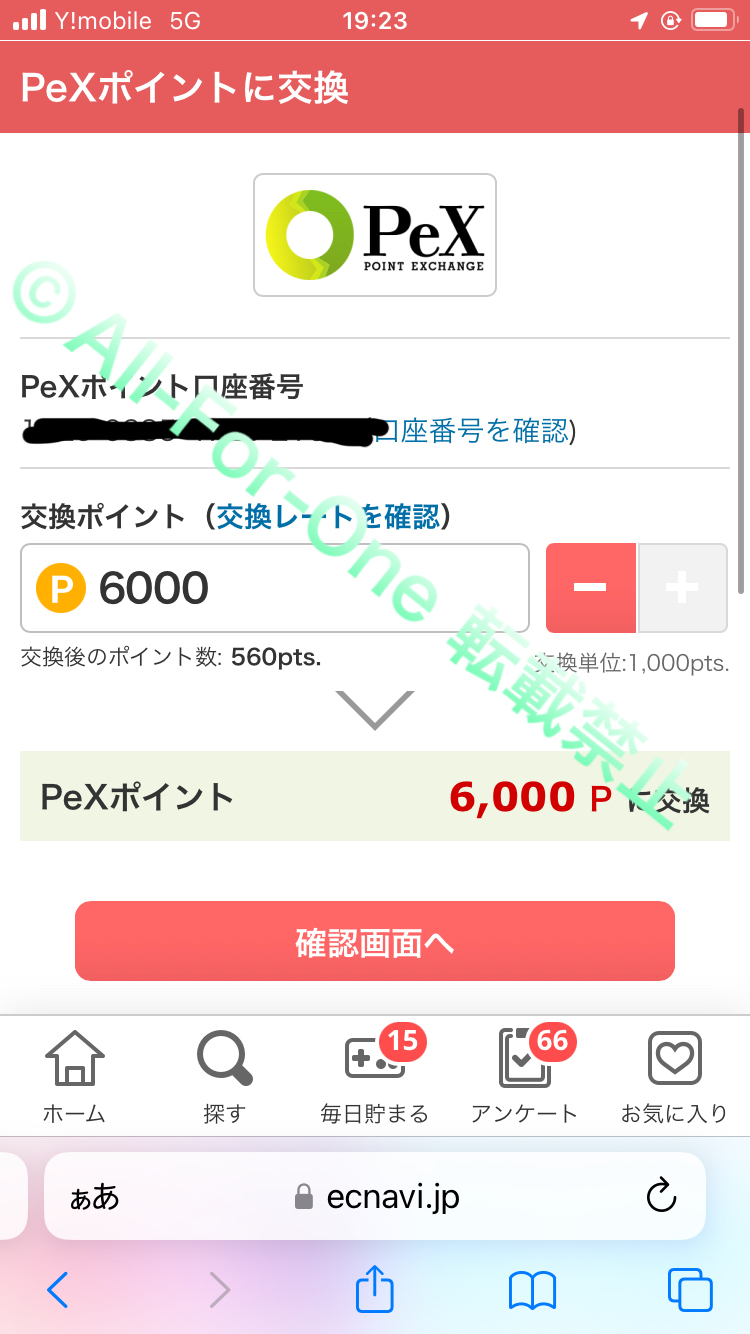This screenshot has width=750, height=1334.
Task: Open the ぁあ page settings menu
Action: pyautogui.click(x=96, y=1196)
